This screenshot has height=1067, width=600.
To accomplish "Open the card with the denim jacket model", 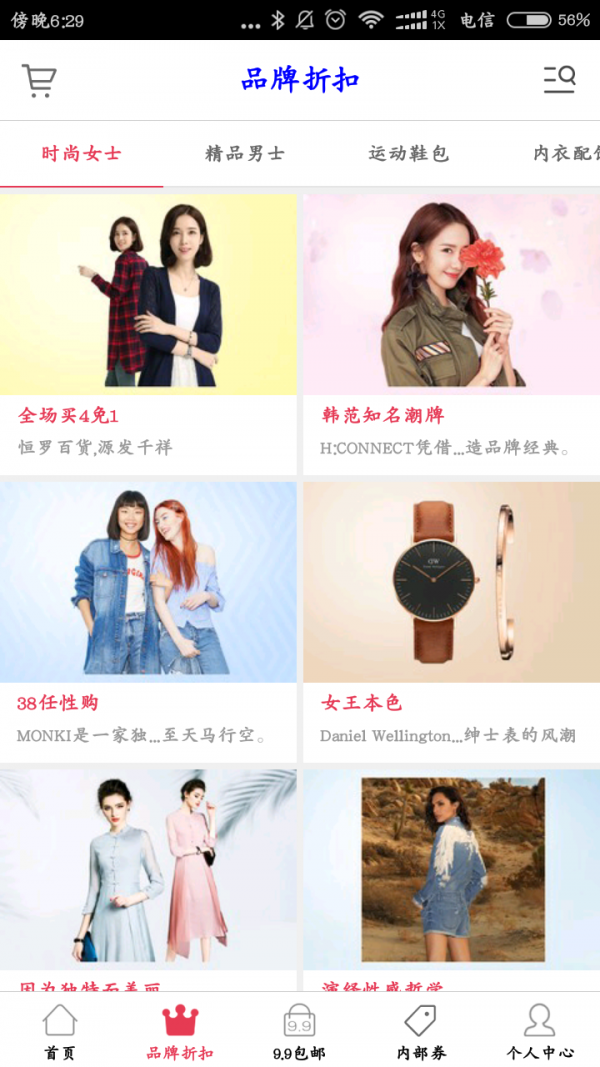I will 452,870.
